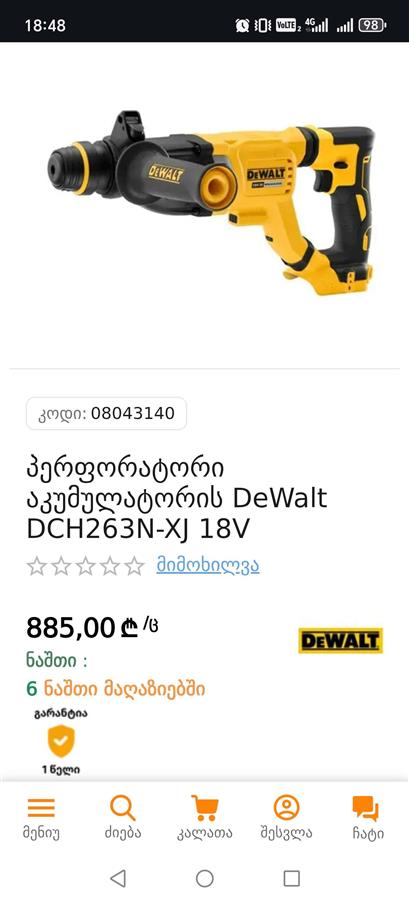The image size is (409, 900).
Task: Open the ძიება search tab
Action: click(122, 818)
